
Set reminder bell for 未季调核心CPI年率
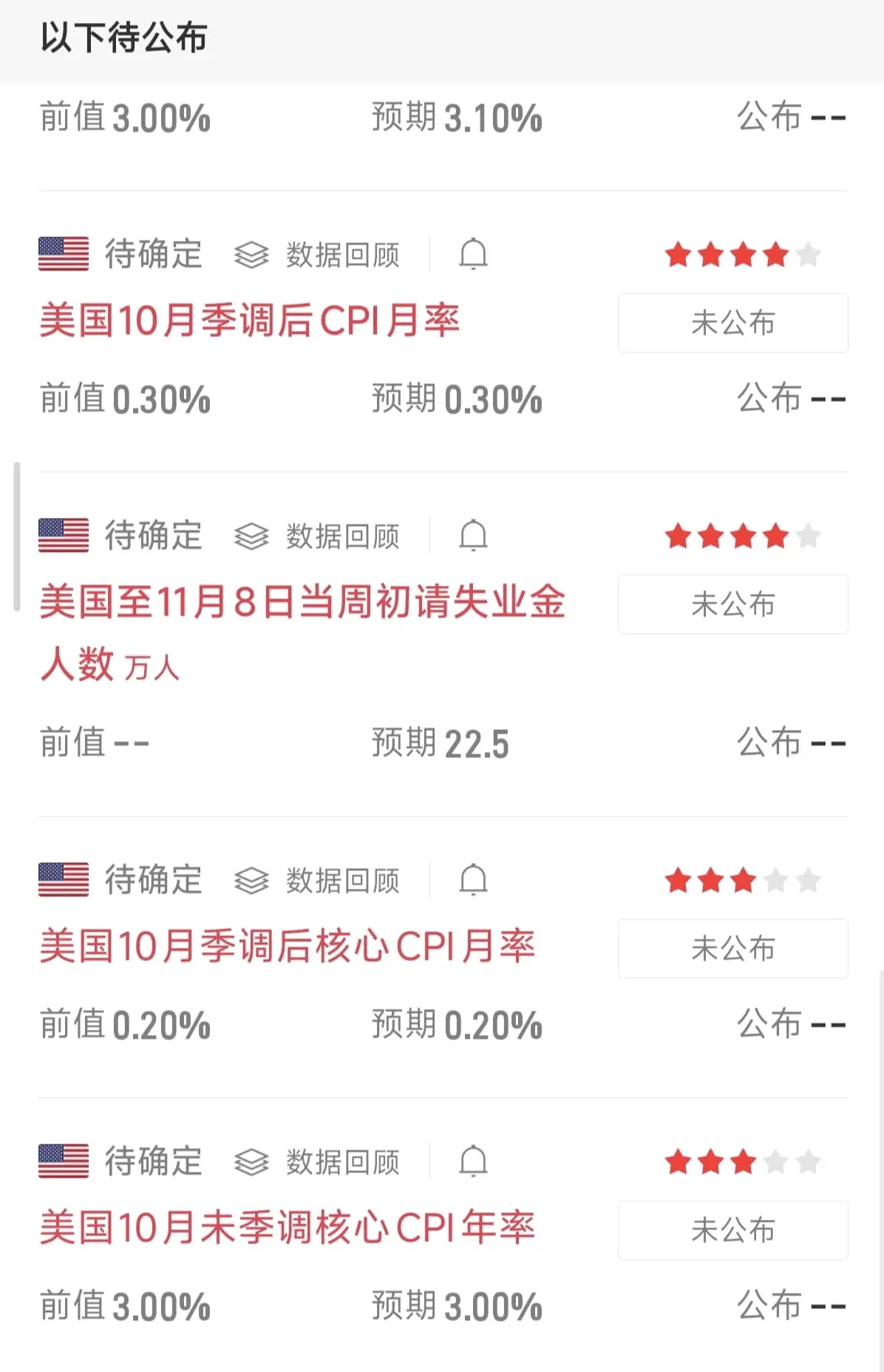[x=473, y=1161]
